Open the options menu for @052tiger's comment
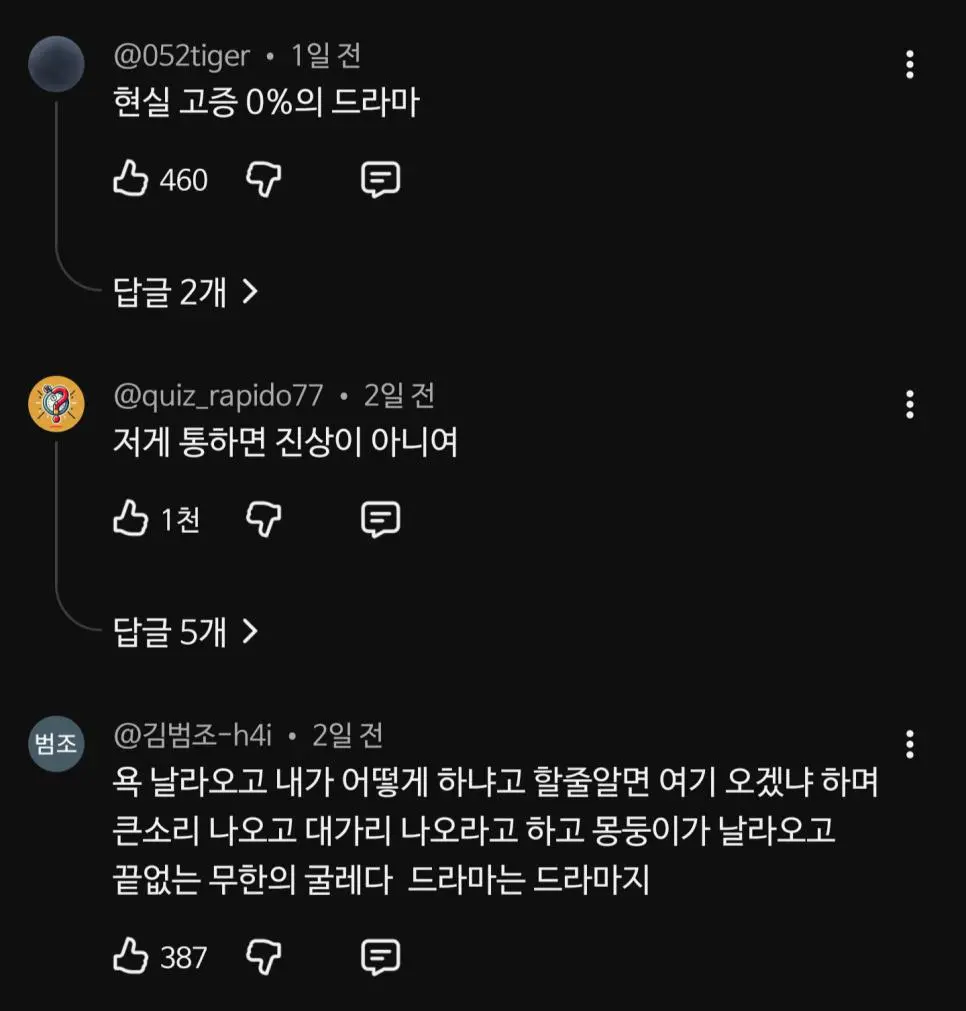This screenshot has width=966, height=1011. pyautogui.click(x=909, y=63)
